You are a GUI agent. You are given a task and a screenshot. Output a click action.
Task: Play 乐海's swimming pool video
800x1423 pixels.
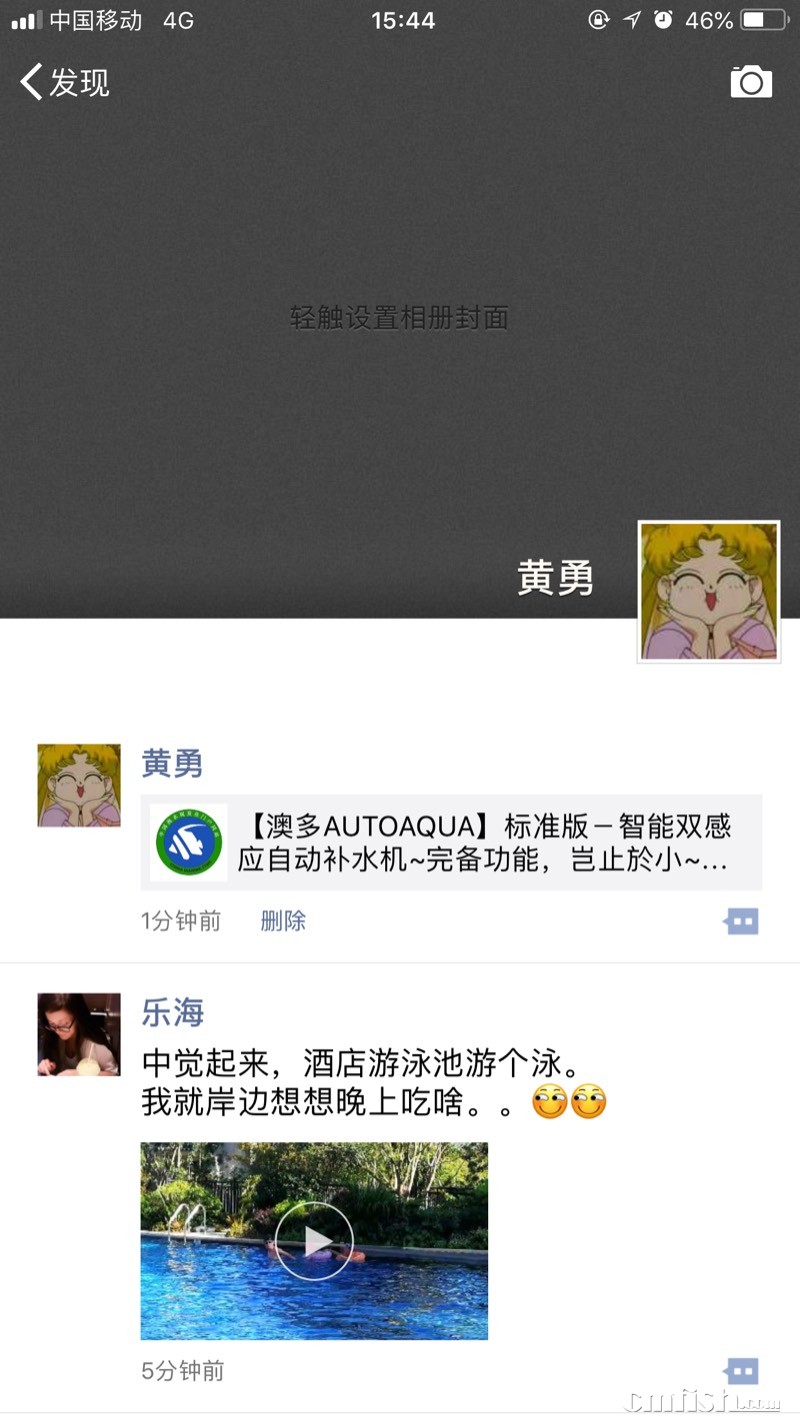pos(314,1241)
